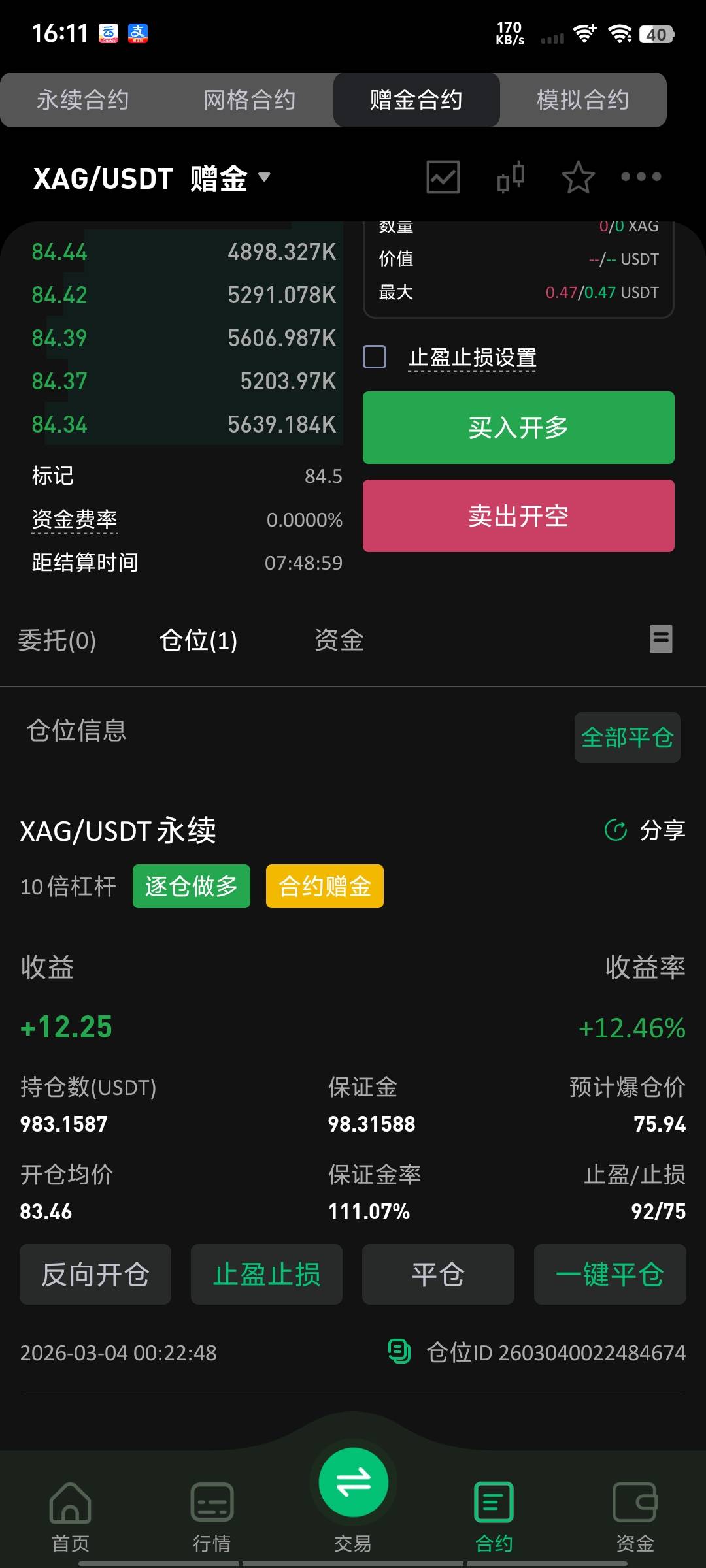The height and width of the screenshot is (1568, 706).
Task: Tap the 一键平仓 button
Action: [610, 1275]
